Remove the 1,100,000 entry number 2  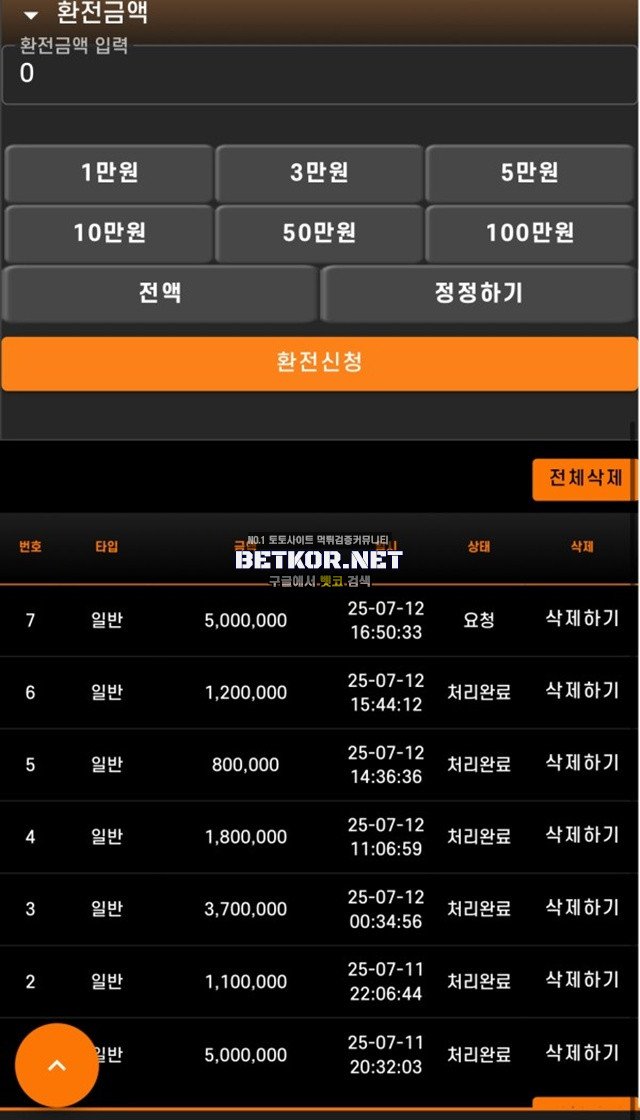(x=582, y=980)
